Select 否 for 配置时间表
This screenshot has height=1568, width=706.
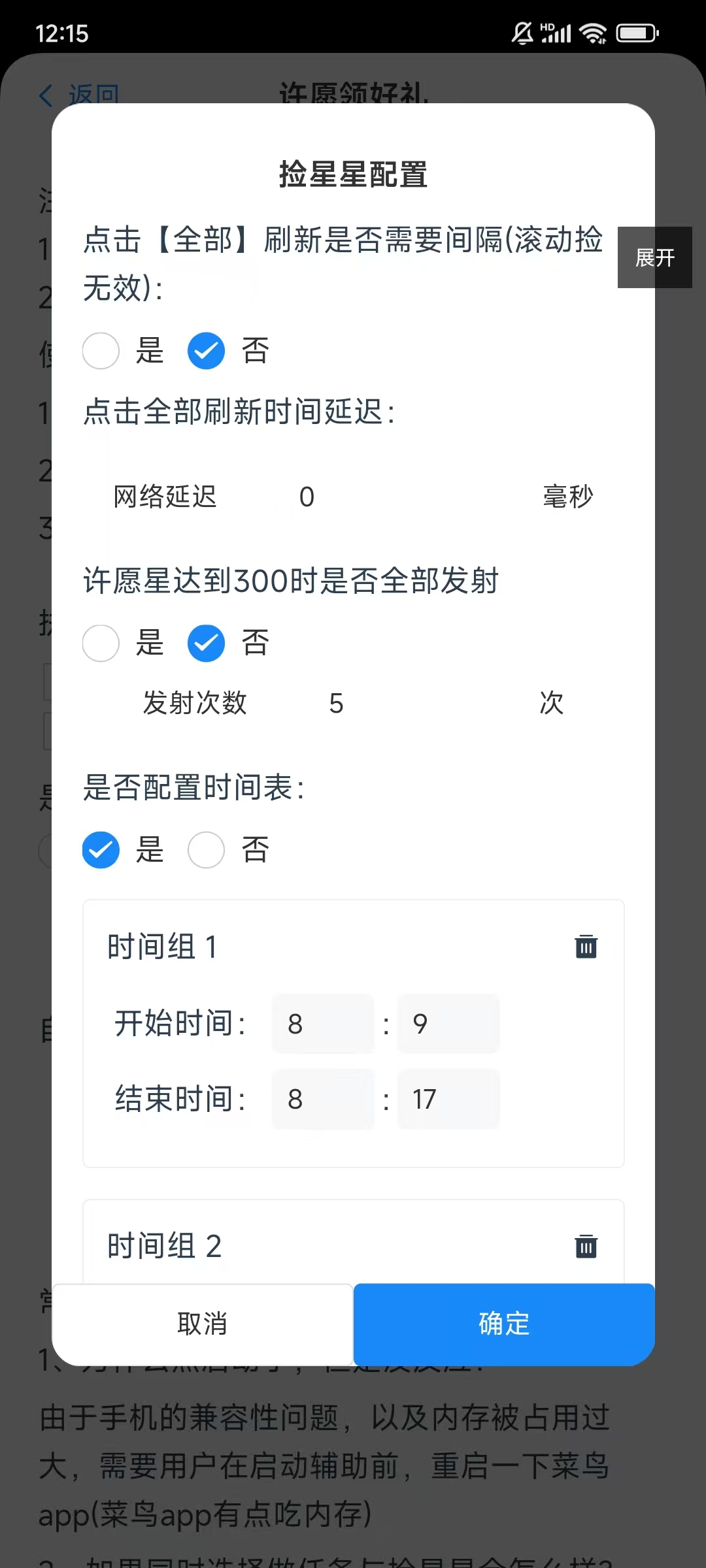pyautogui.click(x=206, y=850)
